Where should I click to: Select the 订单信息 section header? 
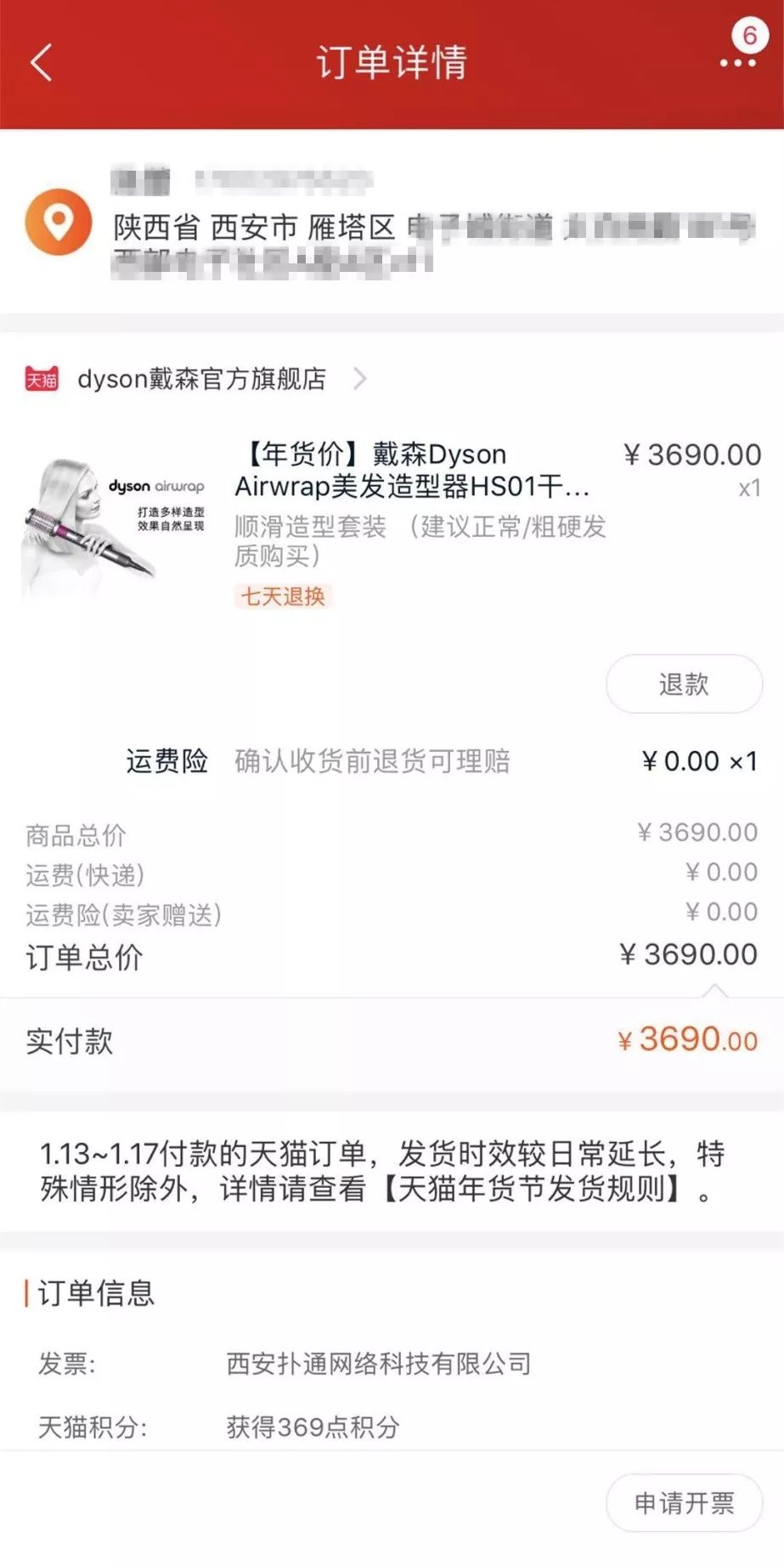coord(93,1295)
